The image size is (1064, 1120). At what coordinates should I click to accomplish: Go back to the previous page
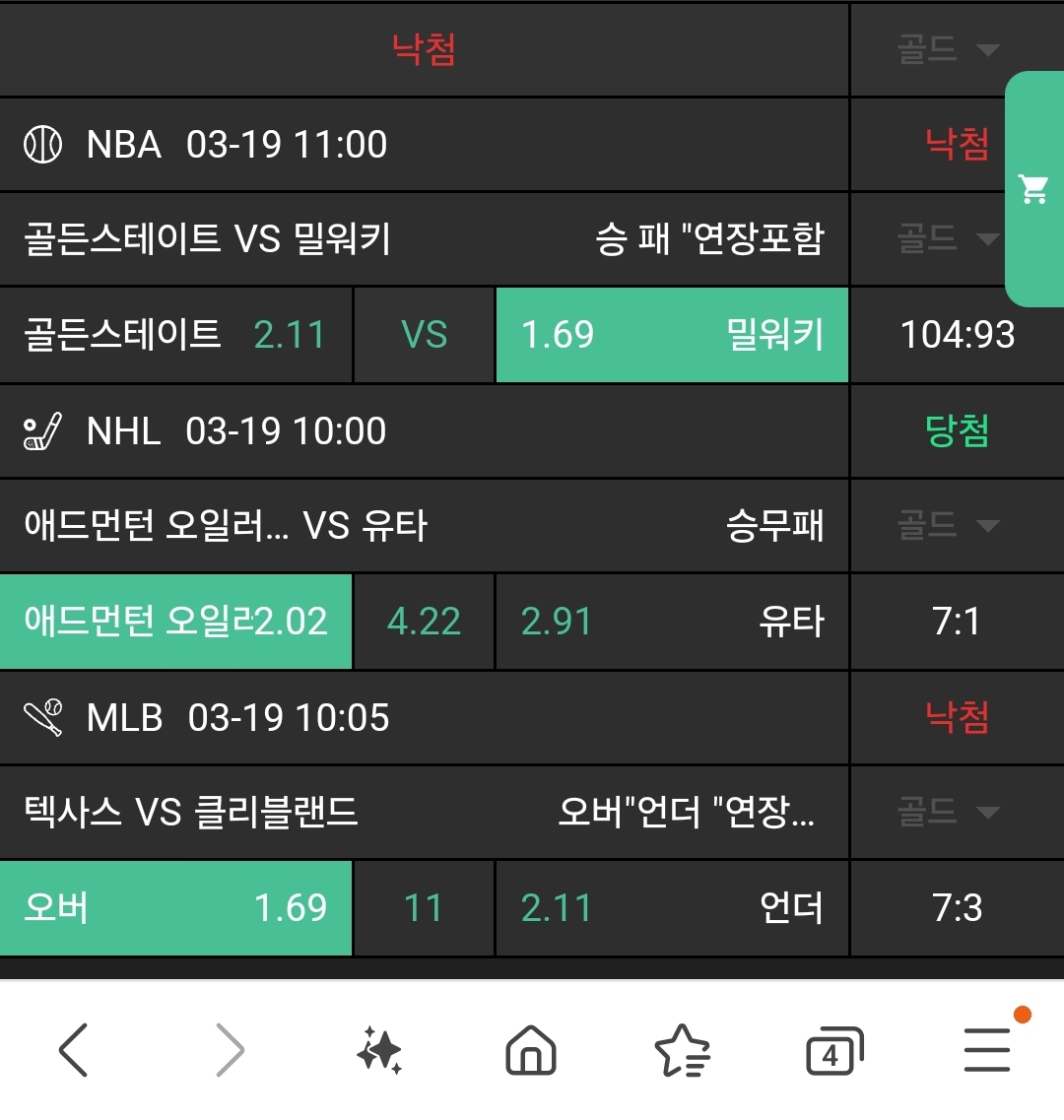pos(74,1050)
